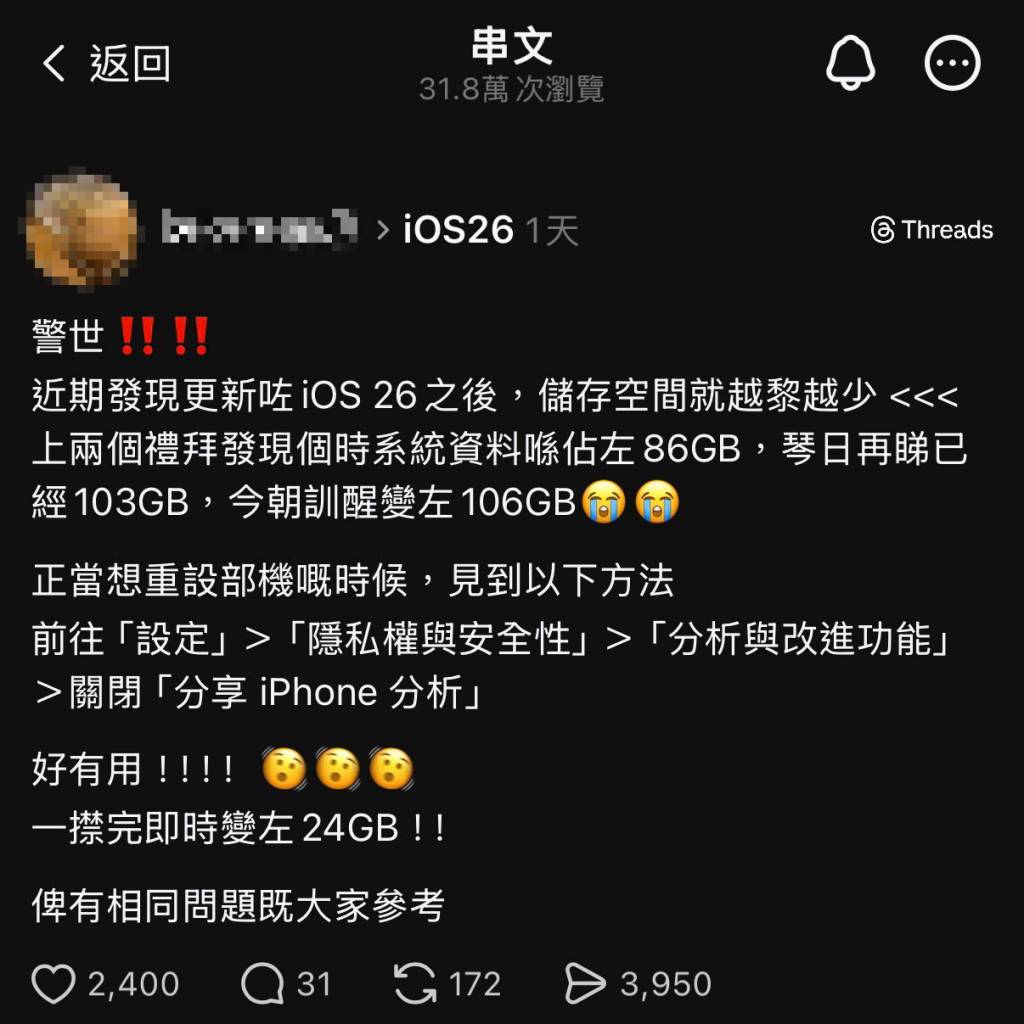
Task: Open the poster's profile picture
Action: pyautogui.click(x=82, y=231)
